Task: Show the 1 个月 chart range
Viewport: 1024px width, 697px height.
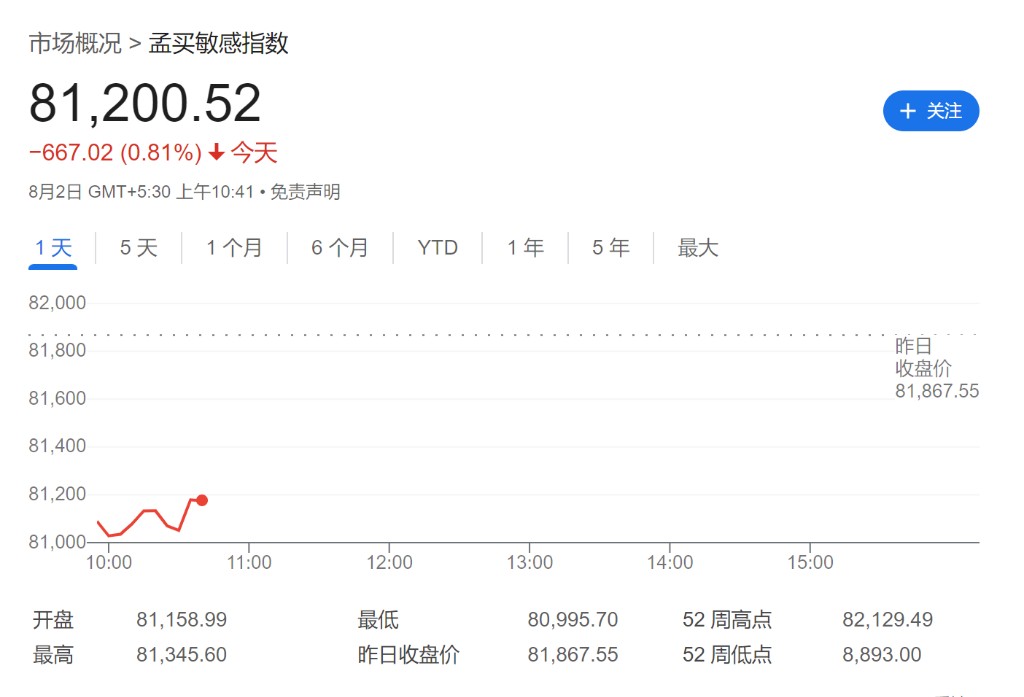Action: click(x=234, y=248)
